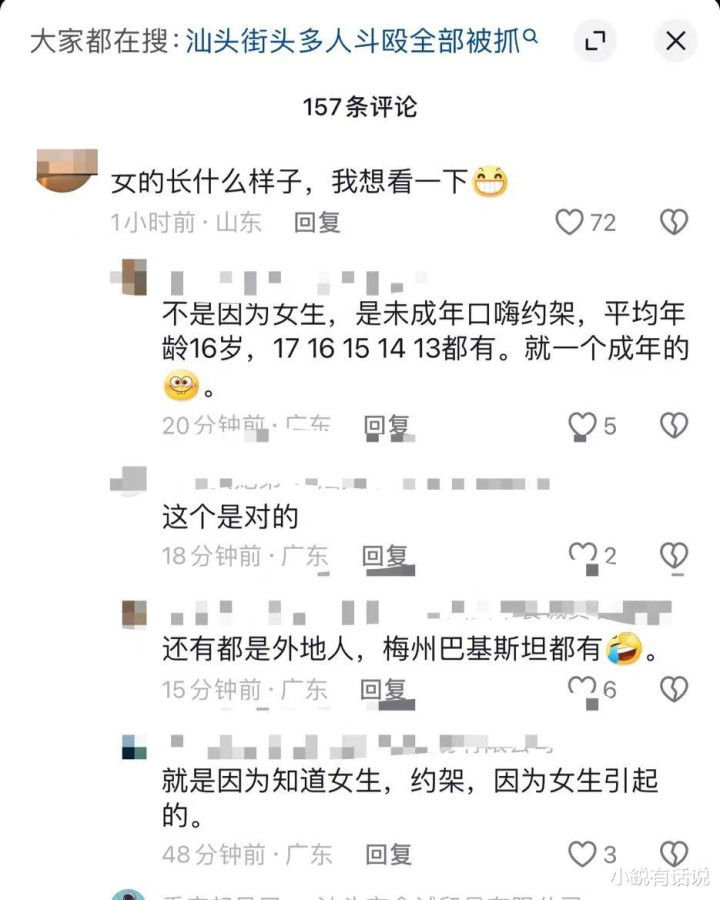This screenshot has width=720, height=900.
Task: Like the reply 这个是对的
Action: pyautogui.click(x=583, y=556)
